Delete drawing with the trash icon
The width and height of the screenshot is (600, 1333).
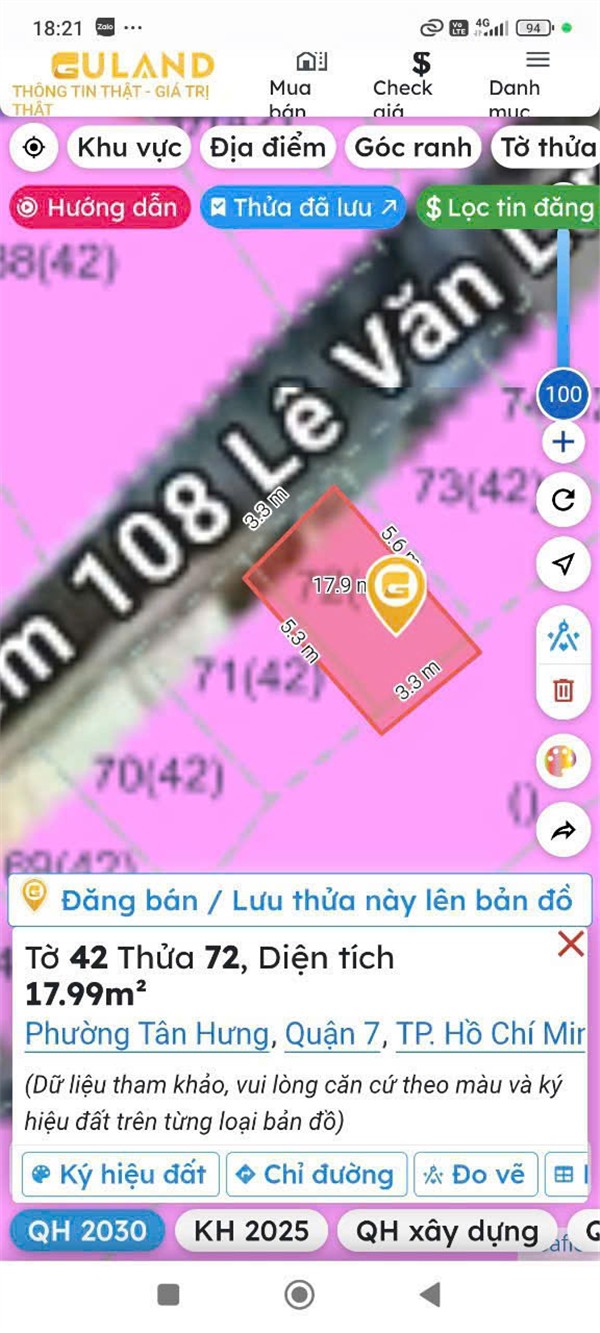pos(563,690)
